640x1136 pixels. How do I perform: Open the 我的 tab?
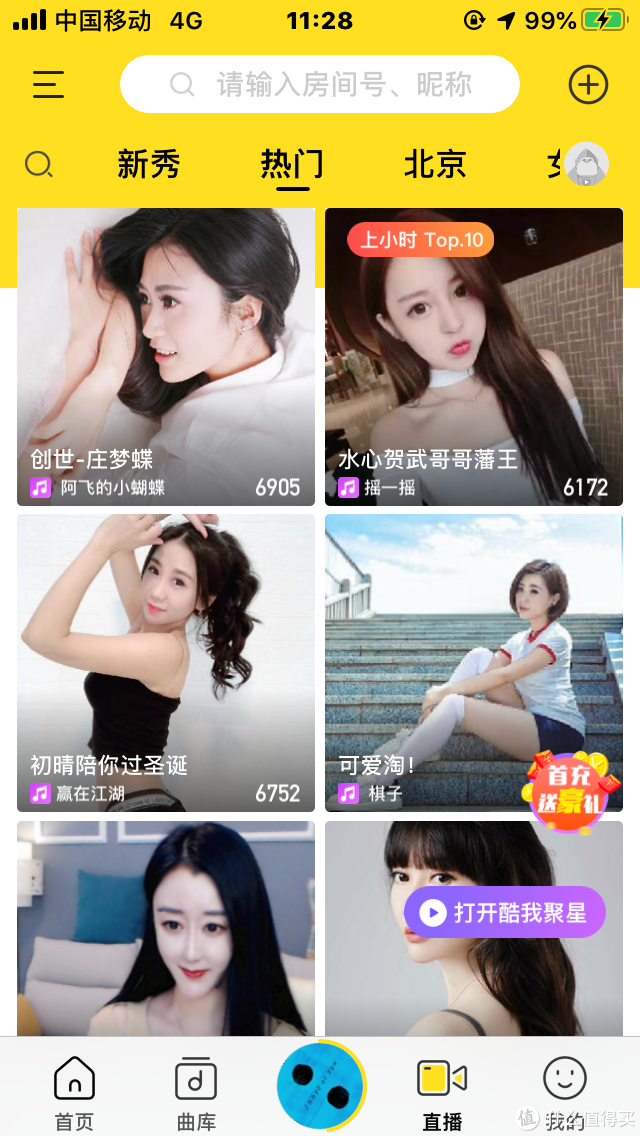[565, 1092]
